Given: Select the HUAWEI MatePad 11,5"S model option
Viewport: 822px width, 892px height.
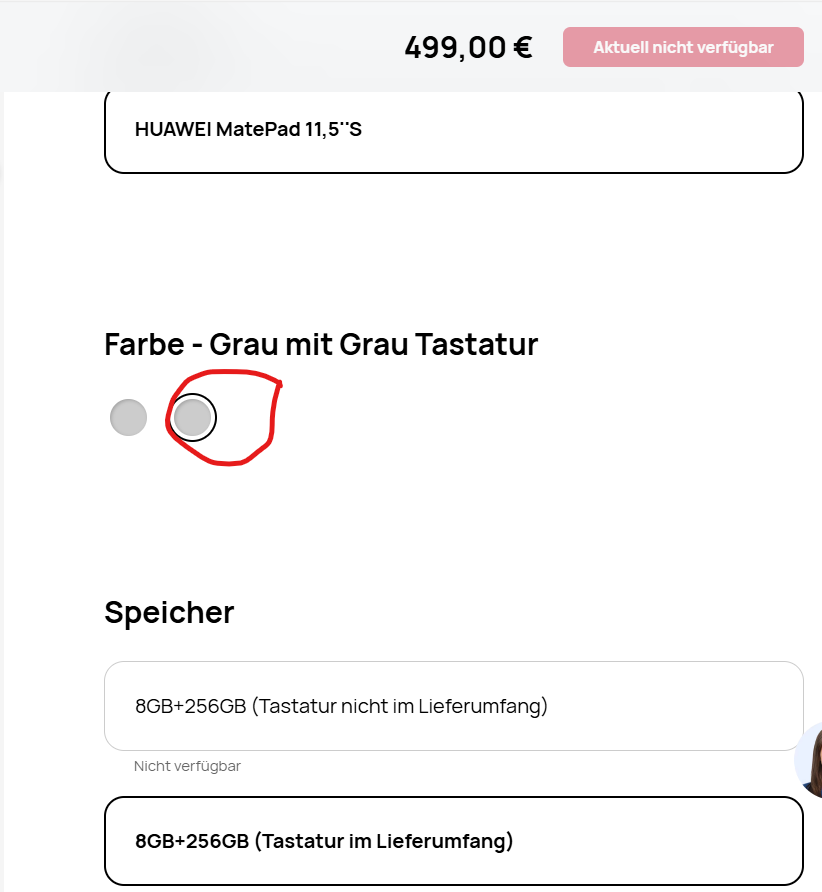Looking at the screenshot, I should (454, 131).
